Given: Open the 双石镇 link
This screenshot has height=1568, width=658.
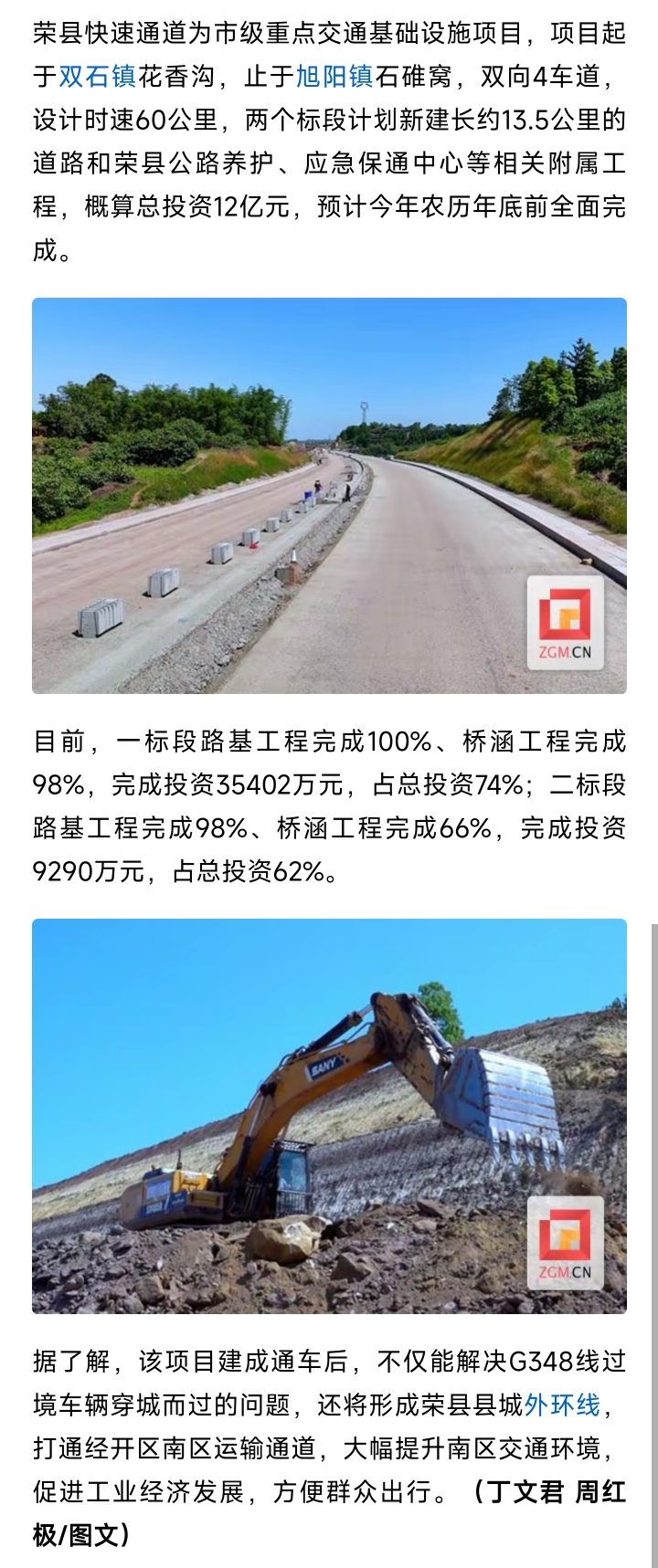Looking at the screenshot, I should 97,77.
